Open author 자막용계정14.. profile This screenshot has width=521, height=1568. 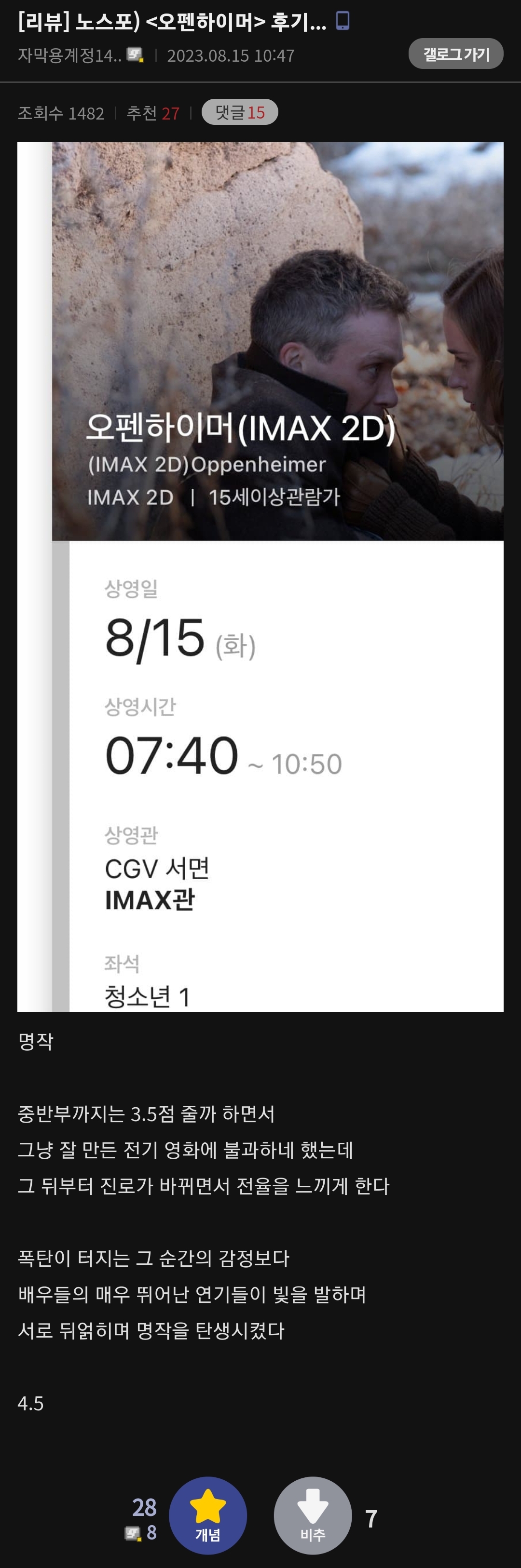pyautogui.click(x=69, y=56)
